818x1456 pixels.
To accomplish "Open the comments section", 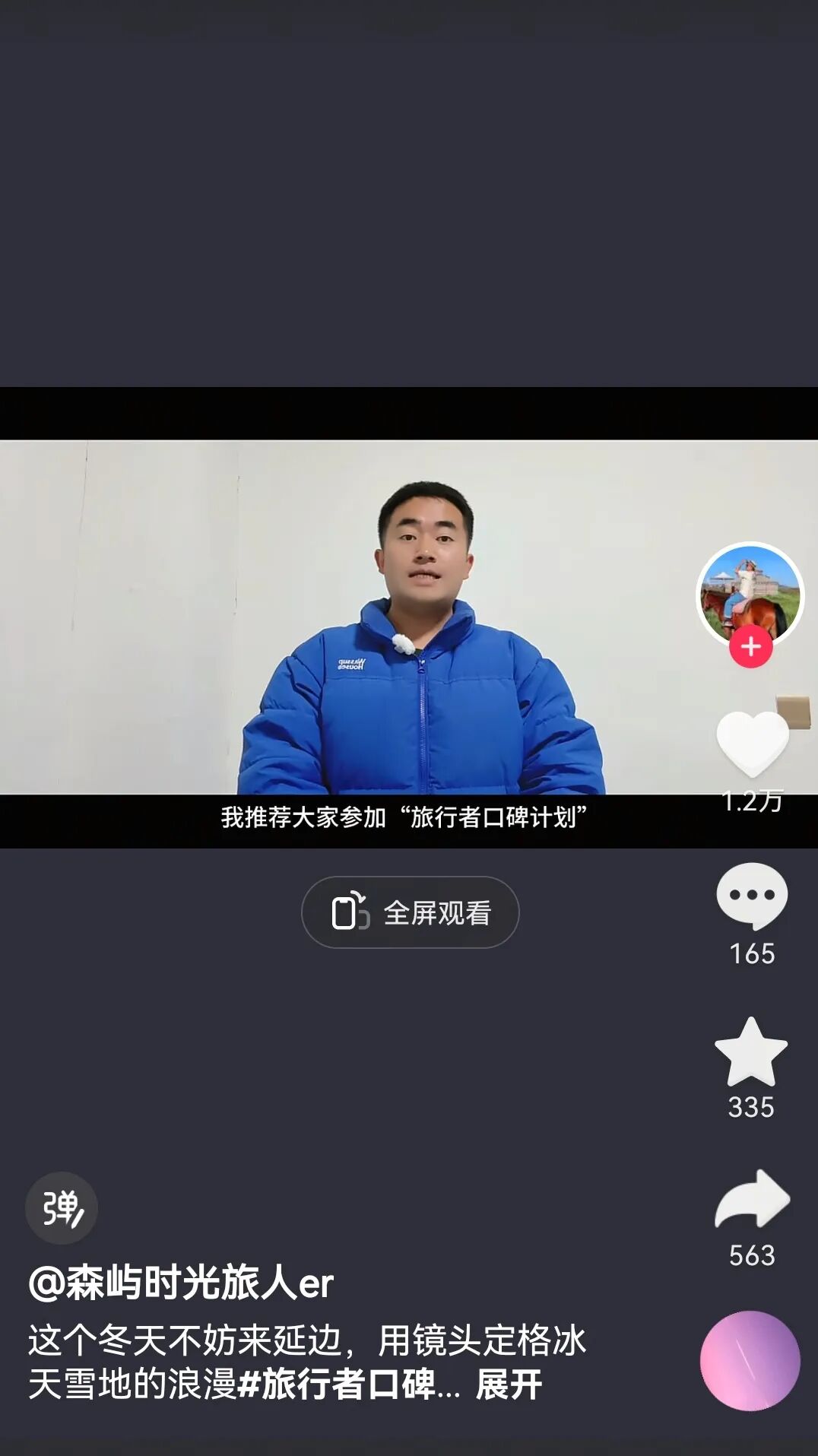I will (x=752, y=896).
